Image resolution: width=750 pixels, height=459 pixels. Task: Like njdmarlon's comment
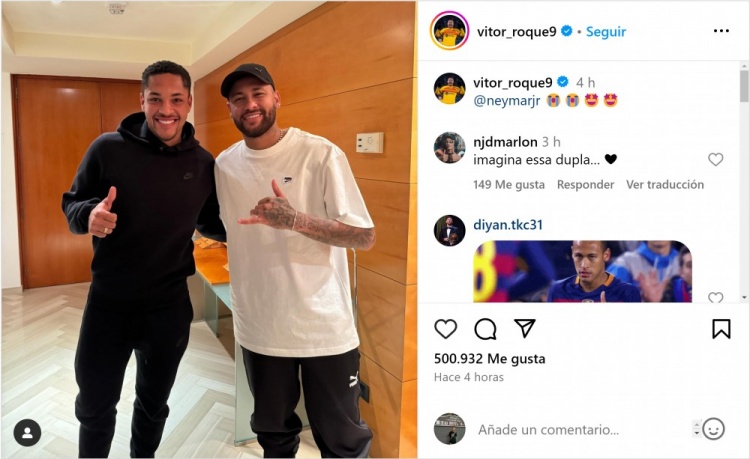(x=715, y=160)
